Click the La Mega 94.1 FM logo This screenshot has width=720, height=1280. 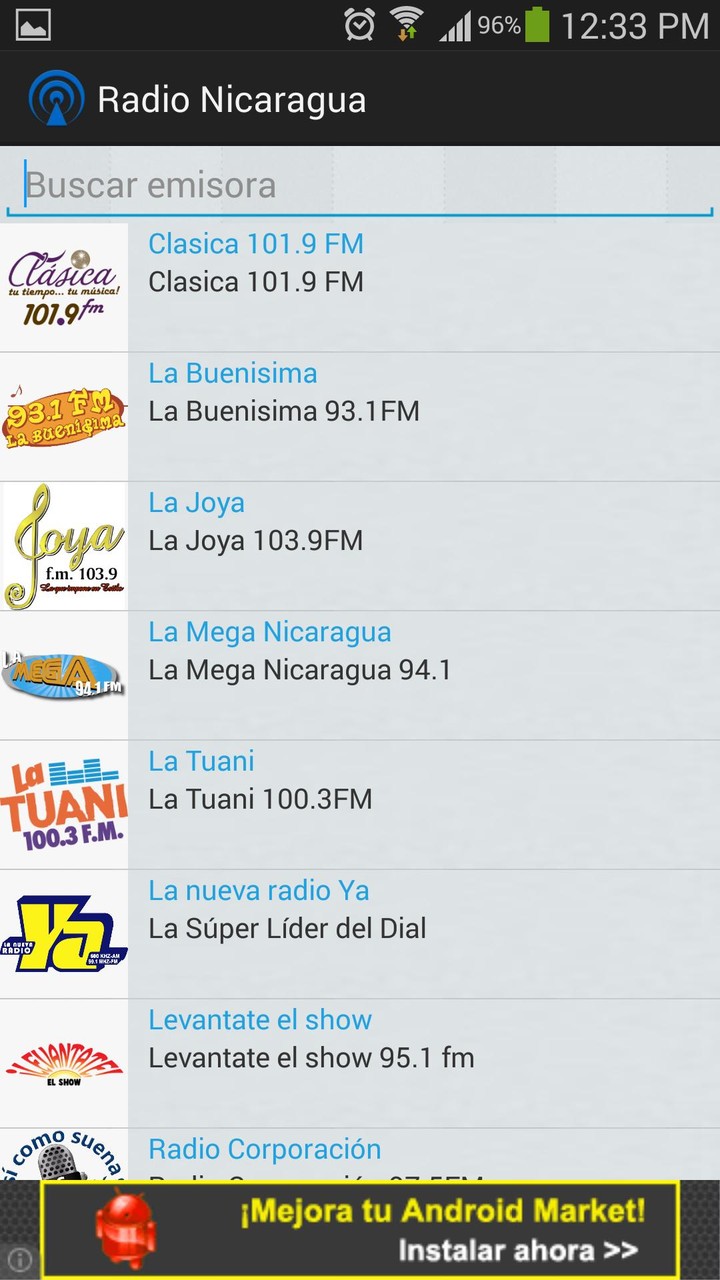[63, 670]
